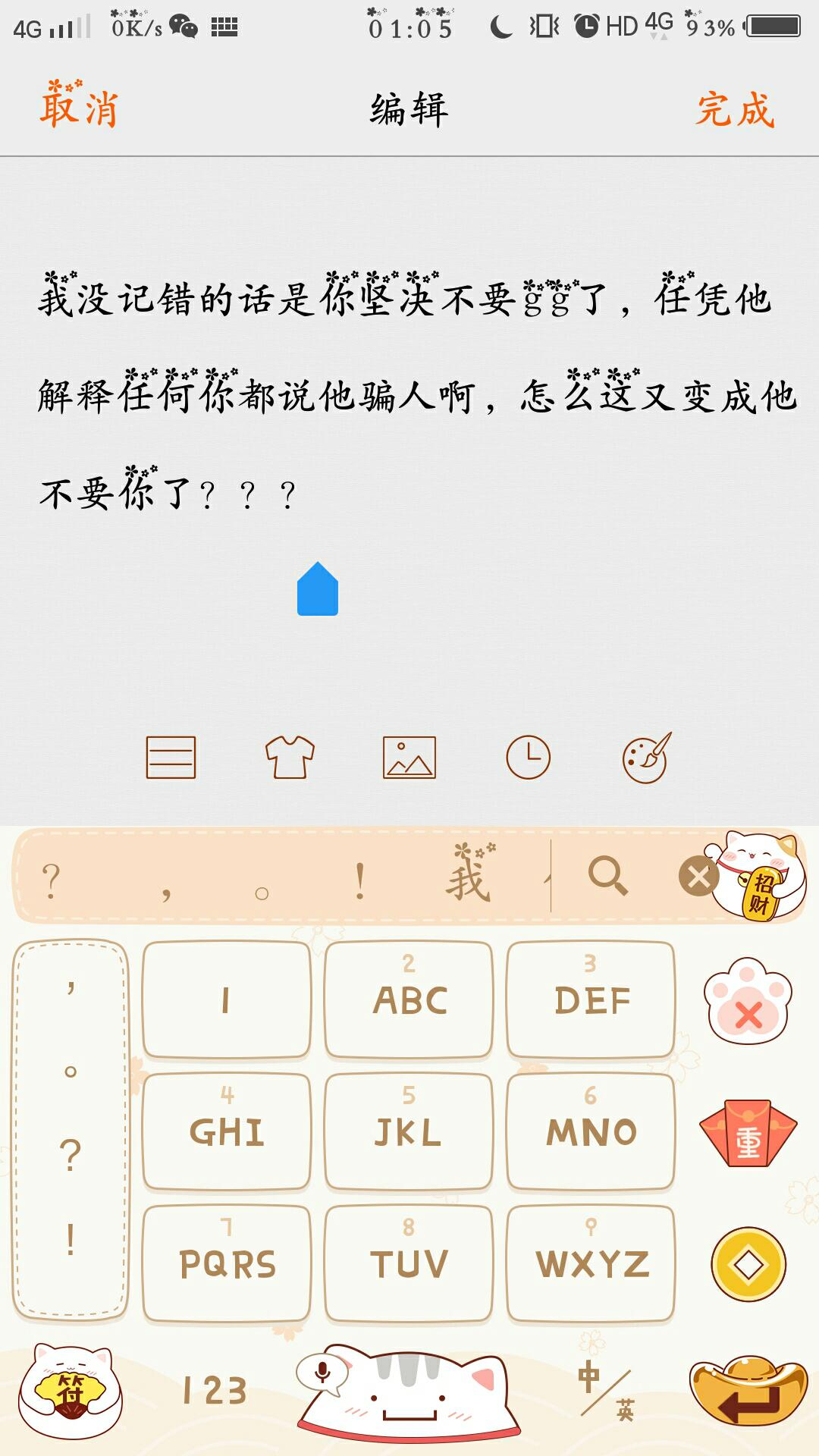819x1456 pixels.
Task: Tap the WXYZ key
Action: tap(591, 1263)
